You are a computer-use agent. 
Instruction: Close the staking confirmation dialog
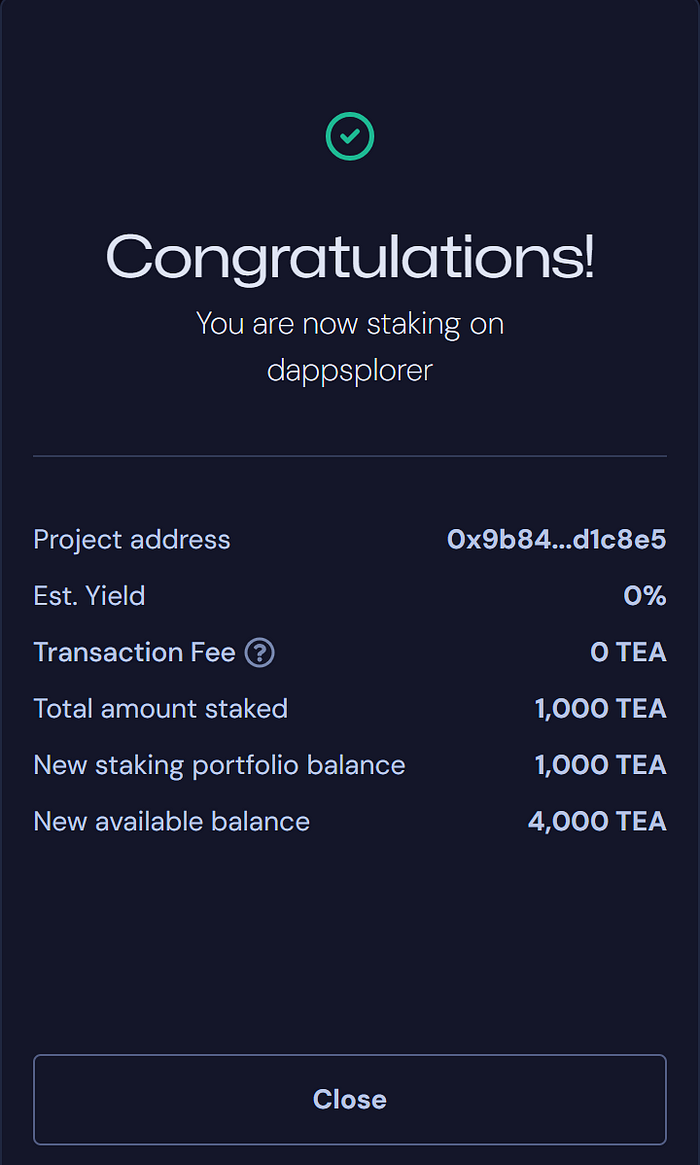349,1099
